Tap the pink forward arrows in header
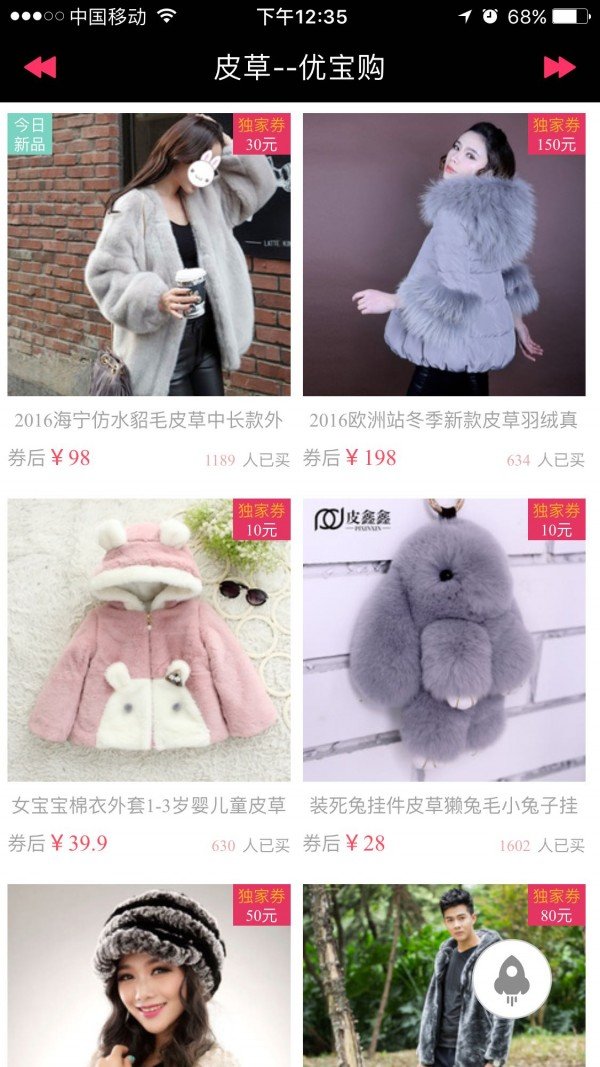Image resolution: width=600 pixels, height=1067 pixels. [559, 67]
